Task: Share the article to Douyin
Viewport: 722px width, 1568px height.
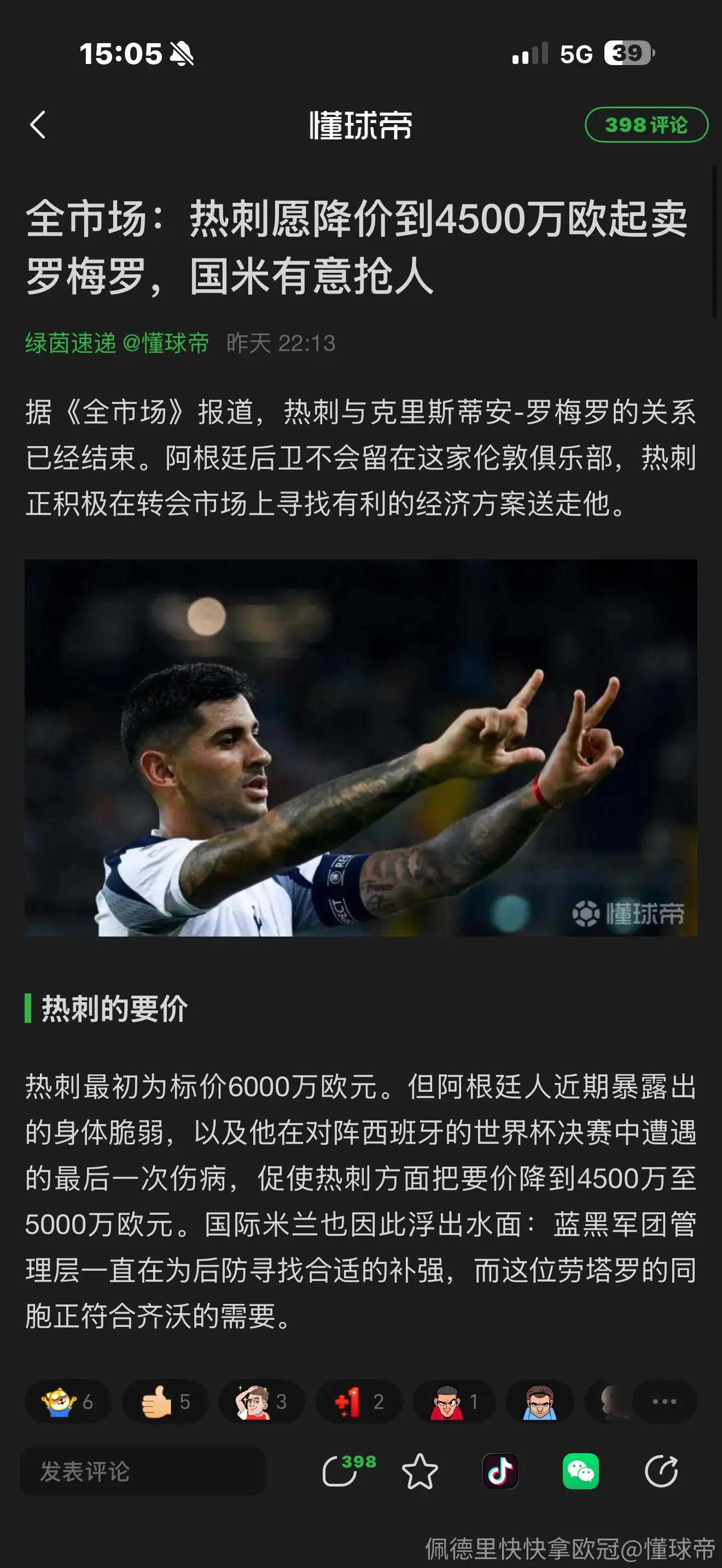Action: (500, 1471)
